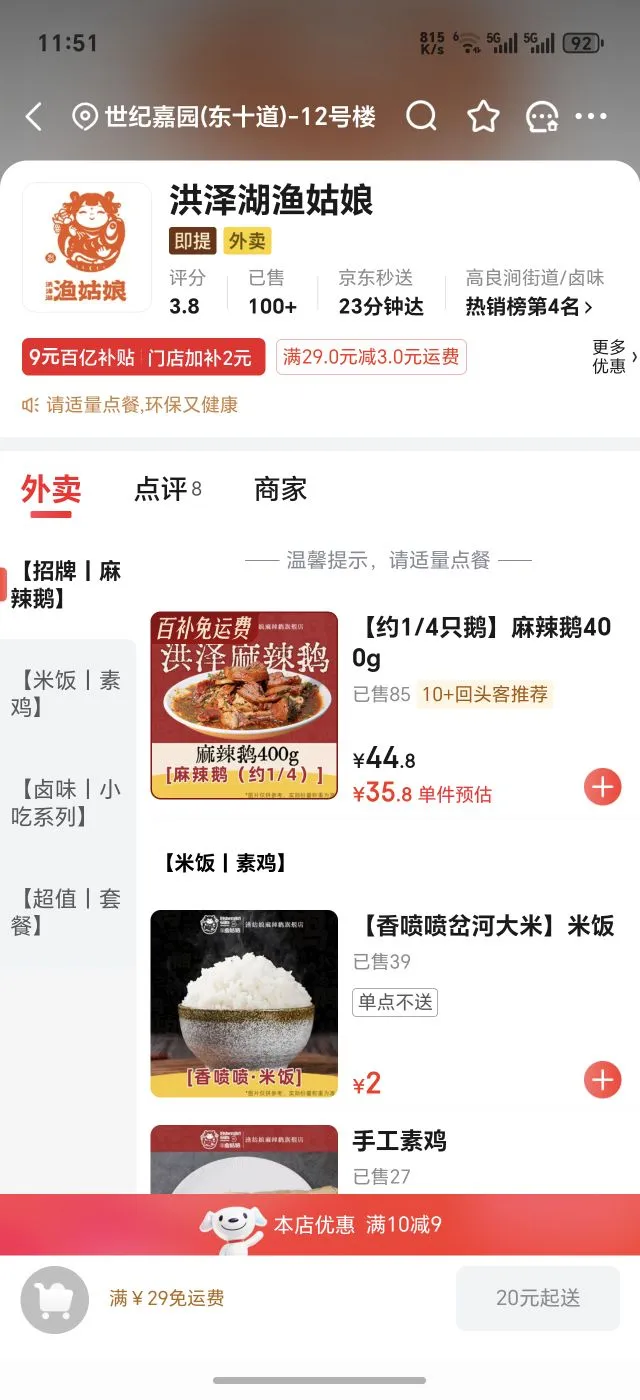Open the 麻辣鹅400g product image
This screenshot has width=640, height=1400.
(x=244, y=705)
